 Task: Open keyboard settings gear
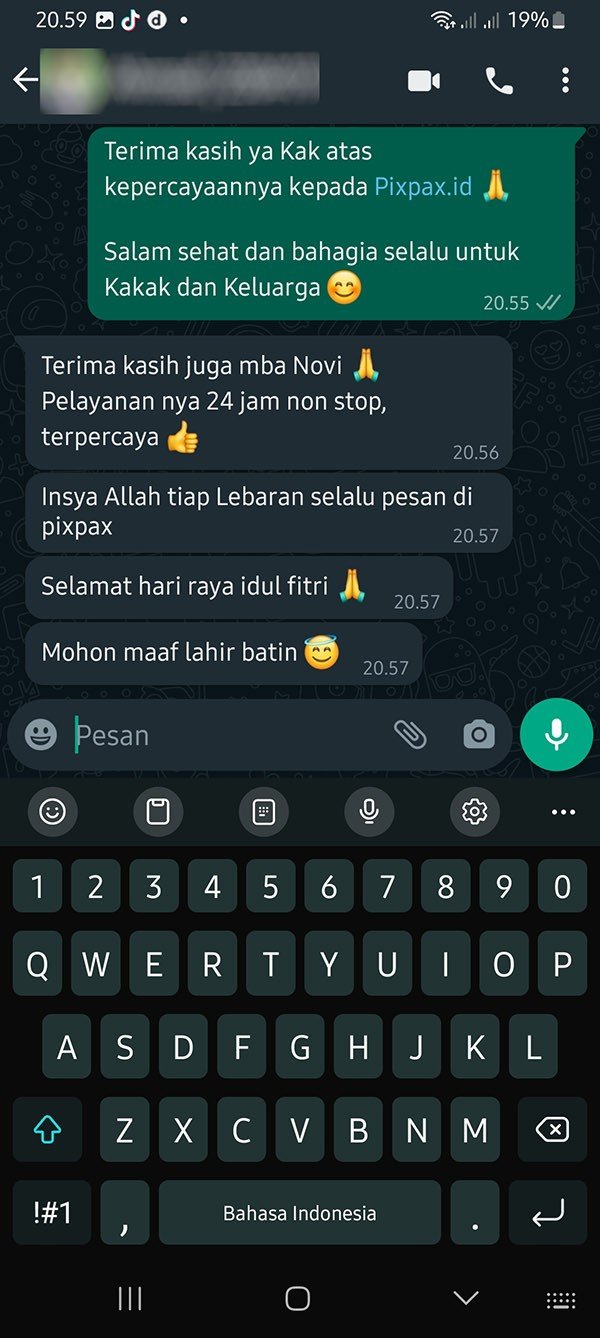coord(474,812)
